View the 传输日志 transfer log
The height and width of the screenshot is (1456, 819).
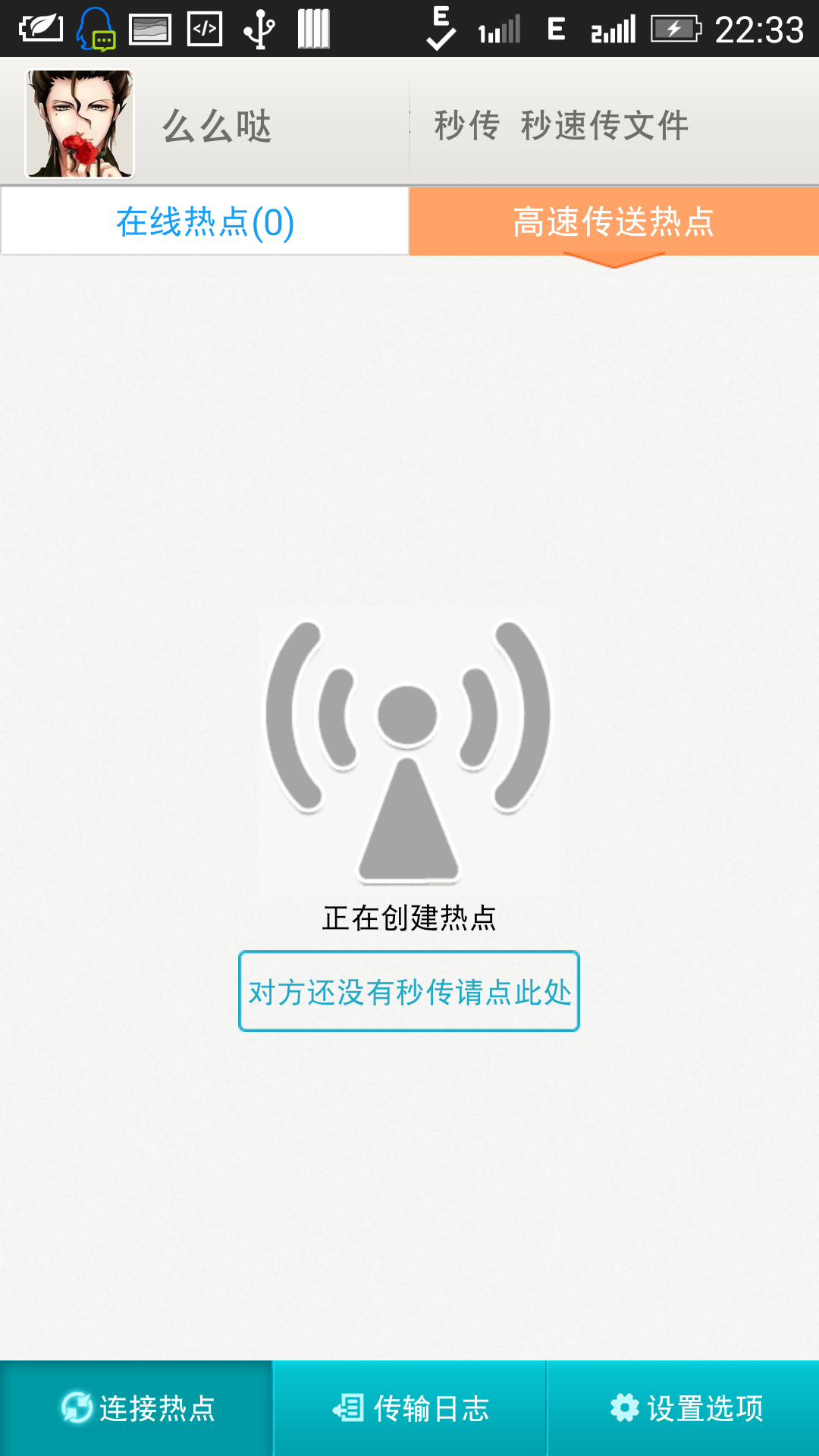click(x=409, y=1408)
